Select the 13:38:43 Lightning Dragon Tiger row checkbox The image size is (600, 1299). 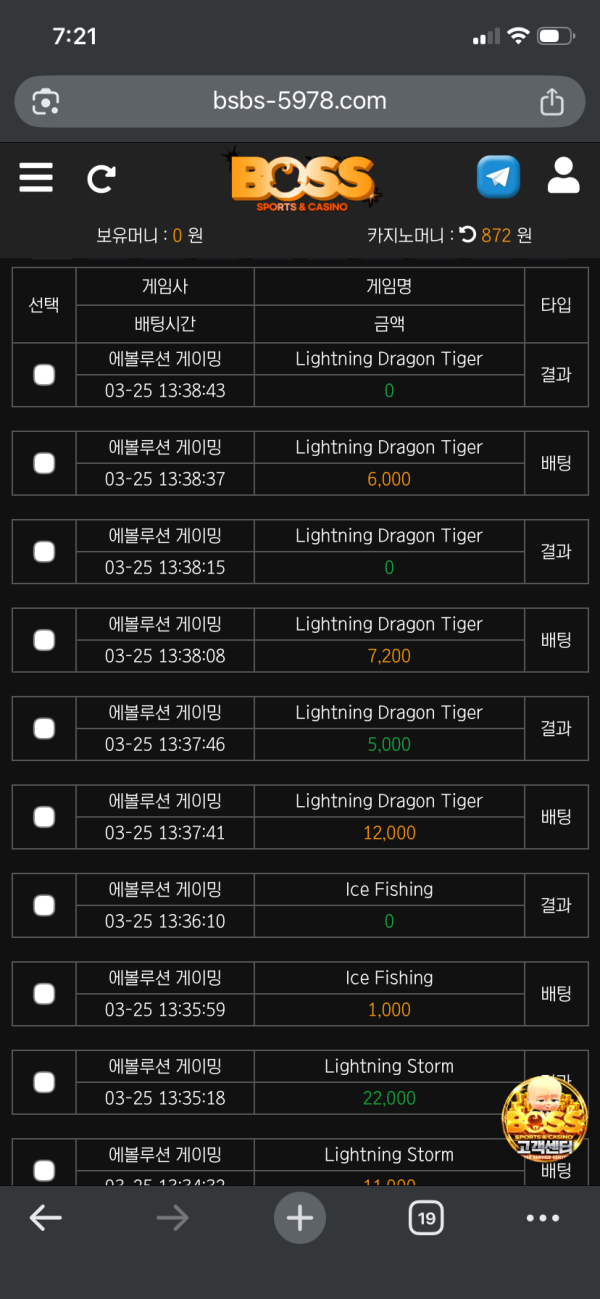(44, 375)
